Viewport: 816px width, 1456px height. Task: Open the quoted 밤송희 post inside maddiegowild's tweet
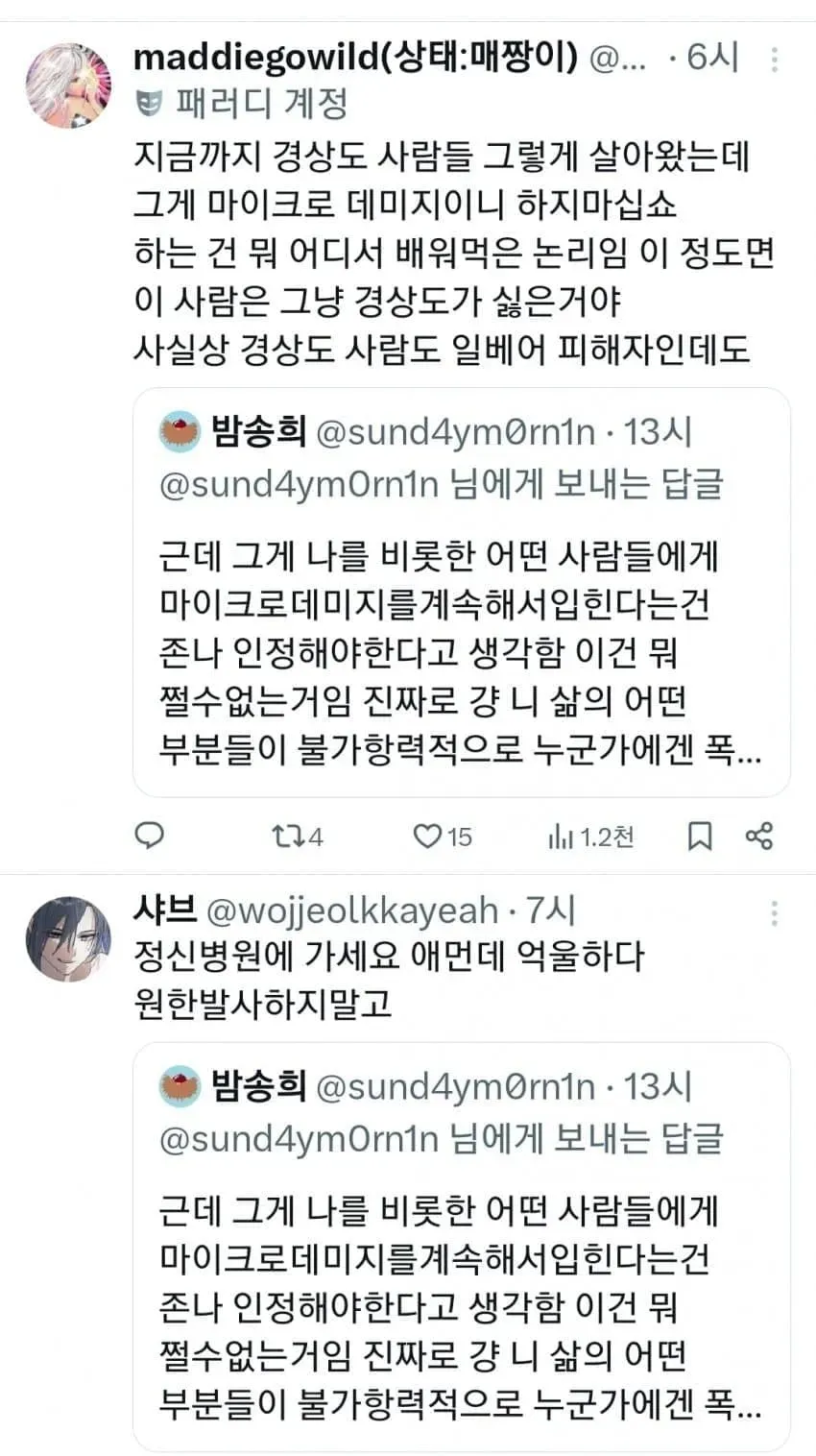tap(461, 593)
